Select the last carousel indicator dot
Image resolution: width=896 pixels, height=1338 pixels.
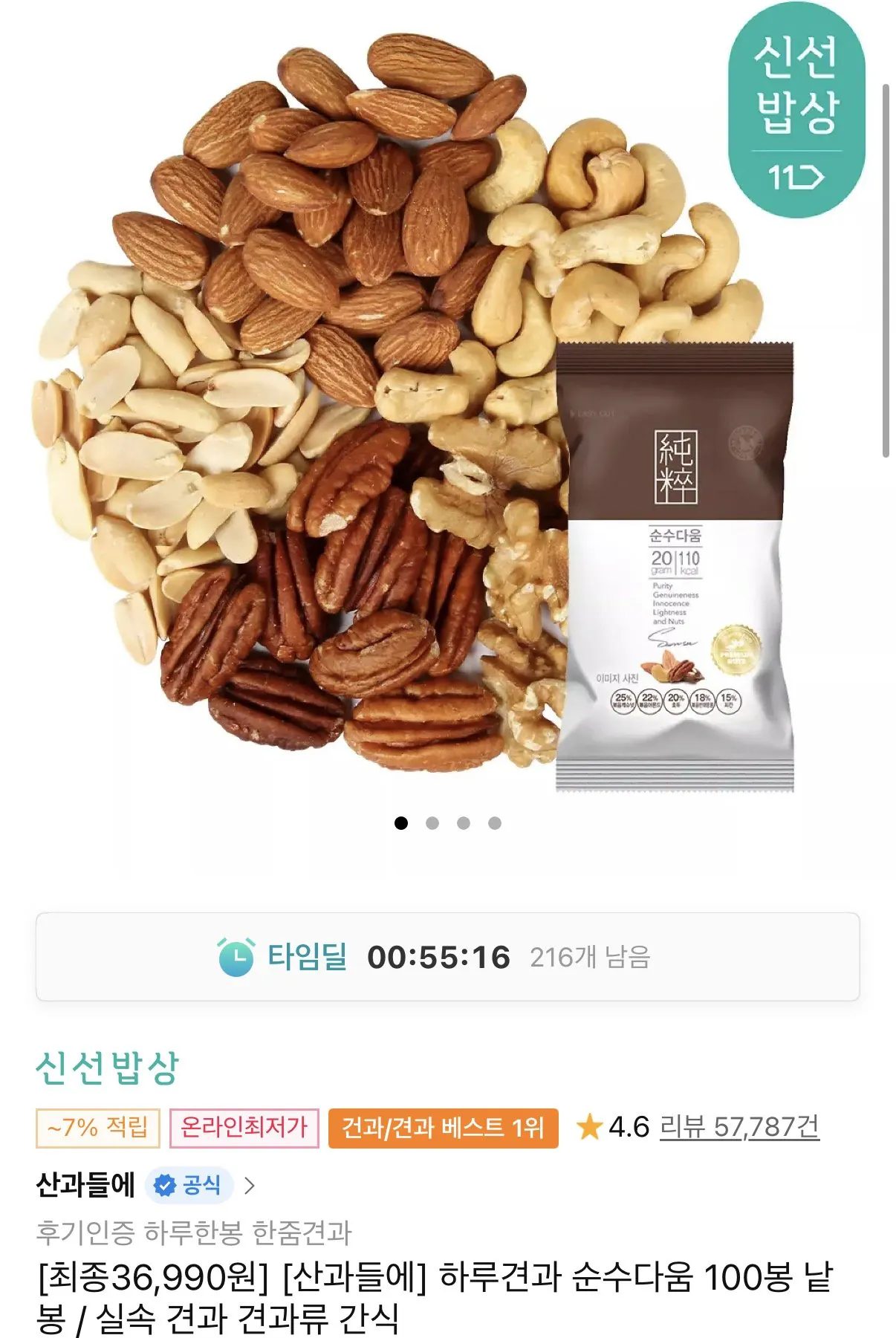494,823
